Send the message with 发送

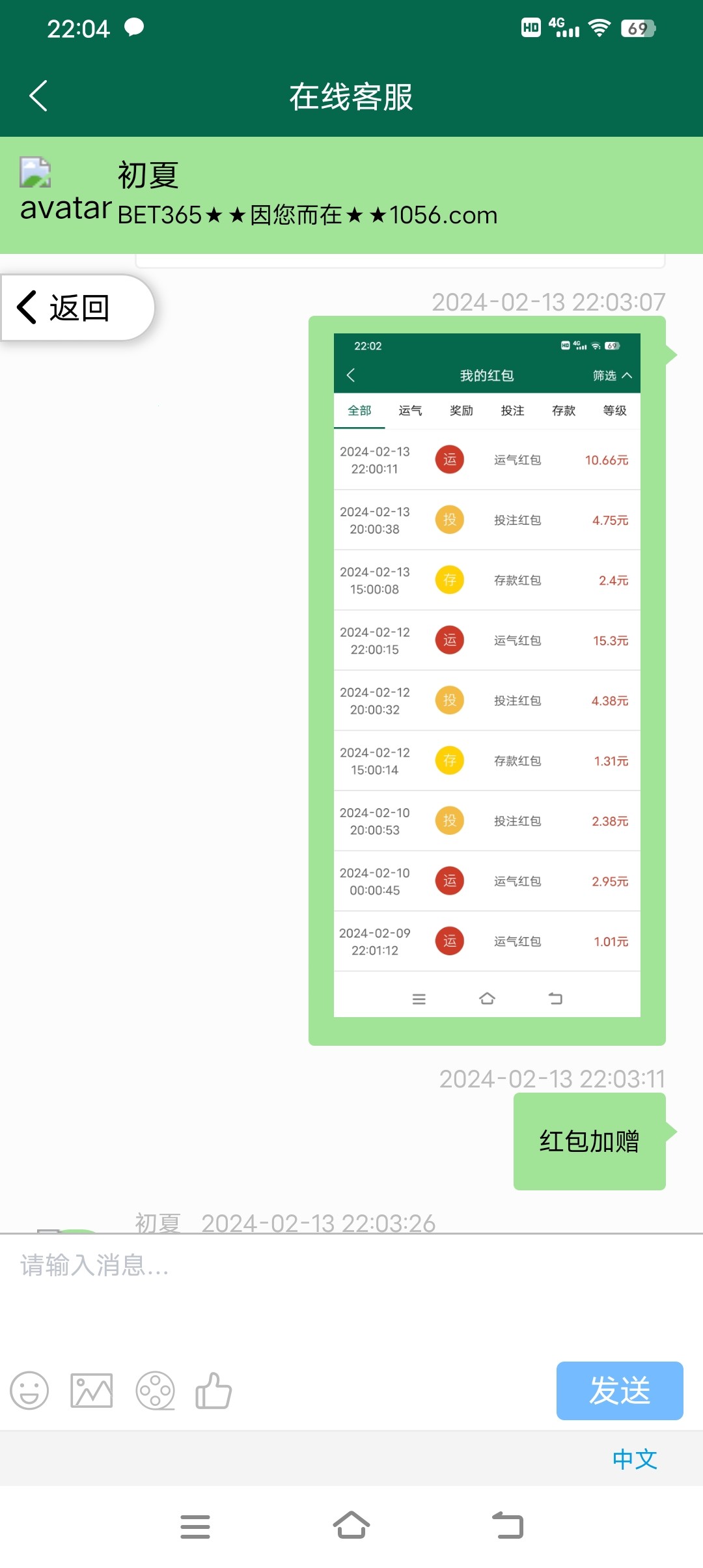click(619, 1391)
